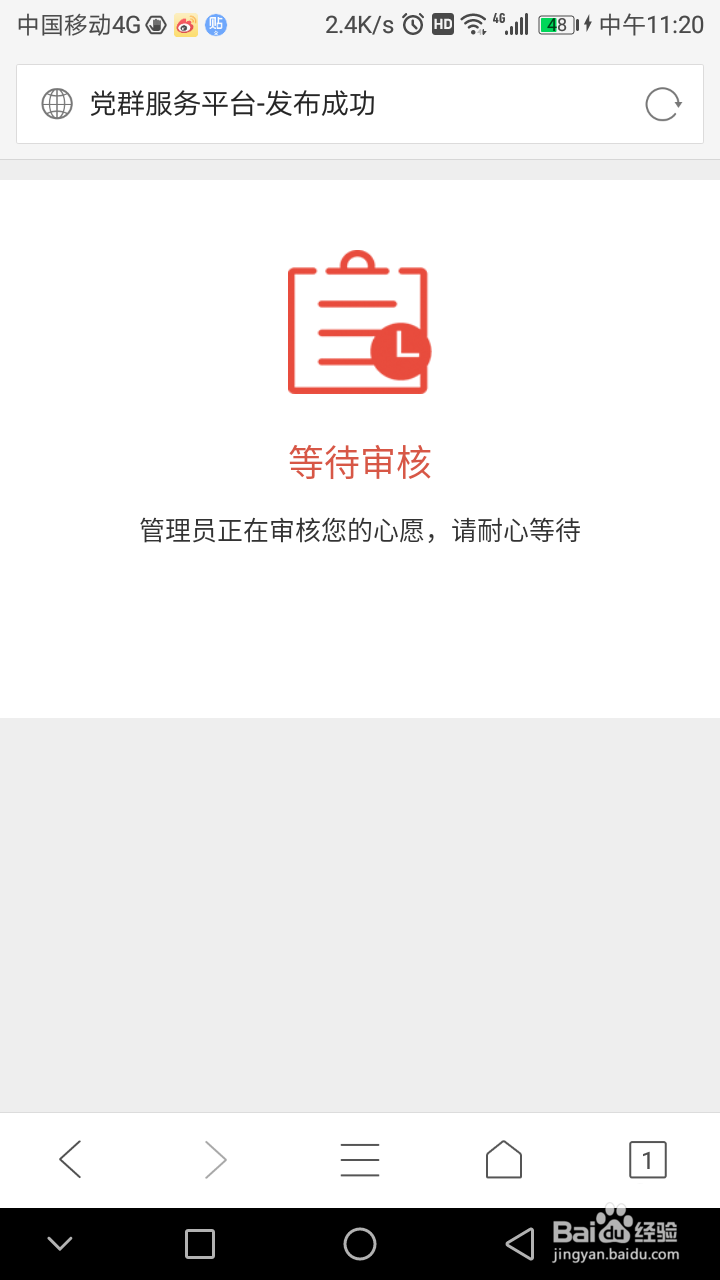Open the tab switcher showing 1 tab
720x1280 pixels.
coord(647,1159)
